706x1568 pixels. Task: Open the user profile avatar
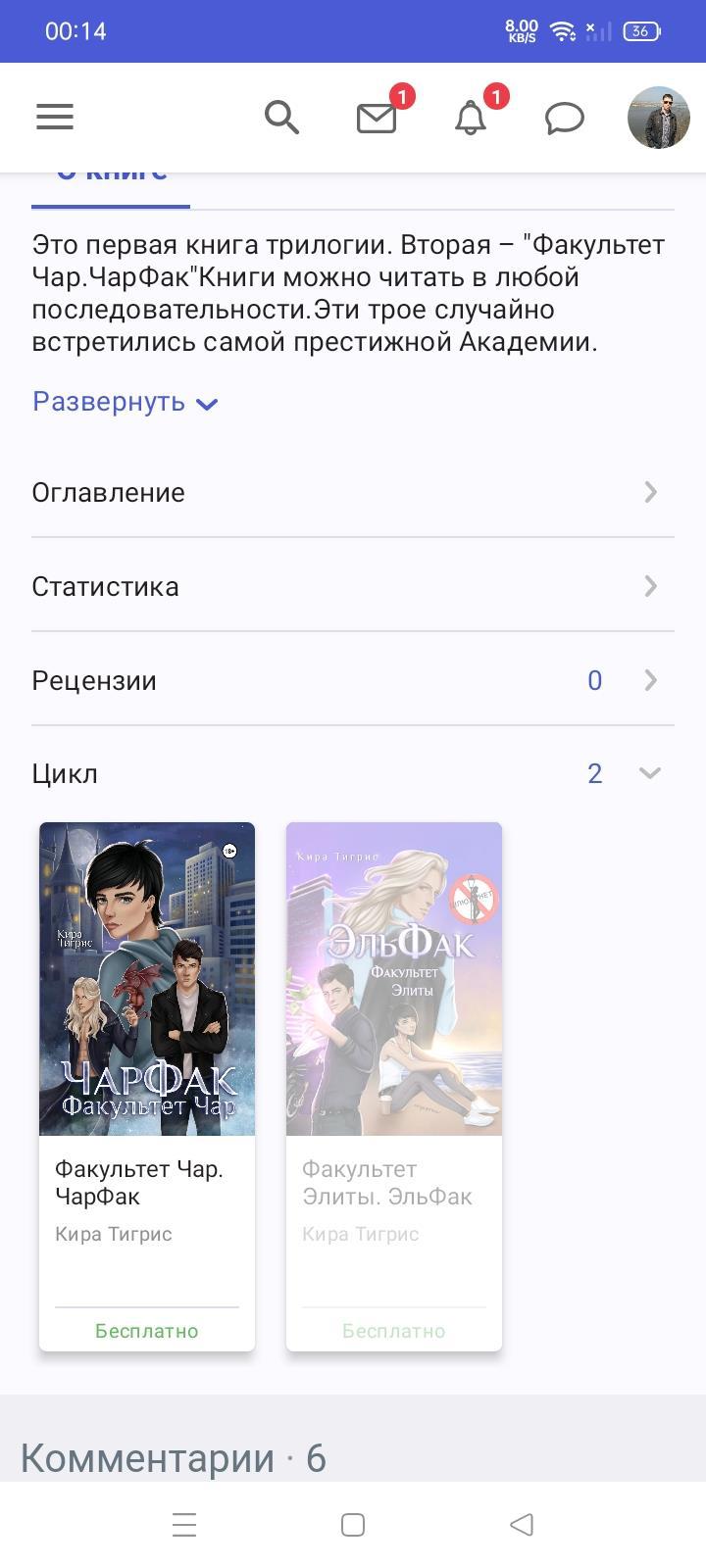coord(659,118)
